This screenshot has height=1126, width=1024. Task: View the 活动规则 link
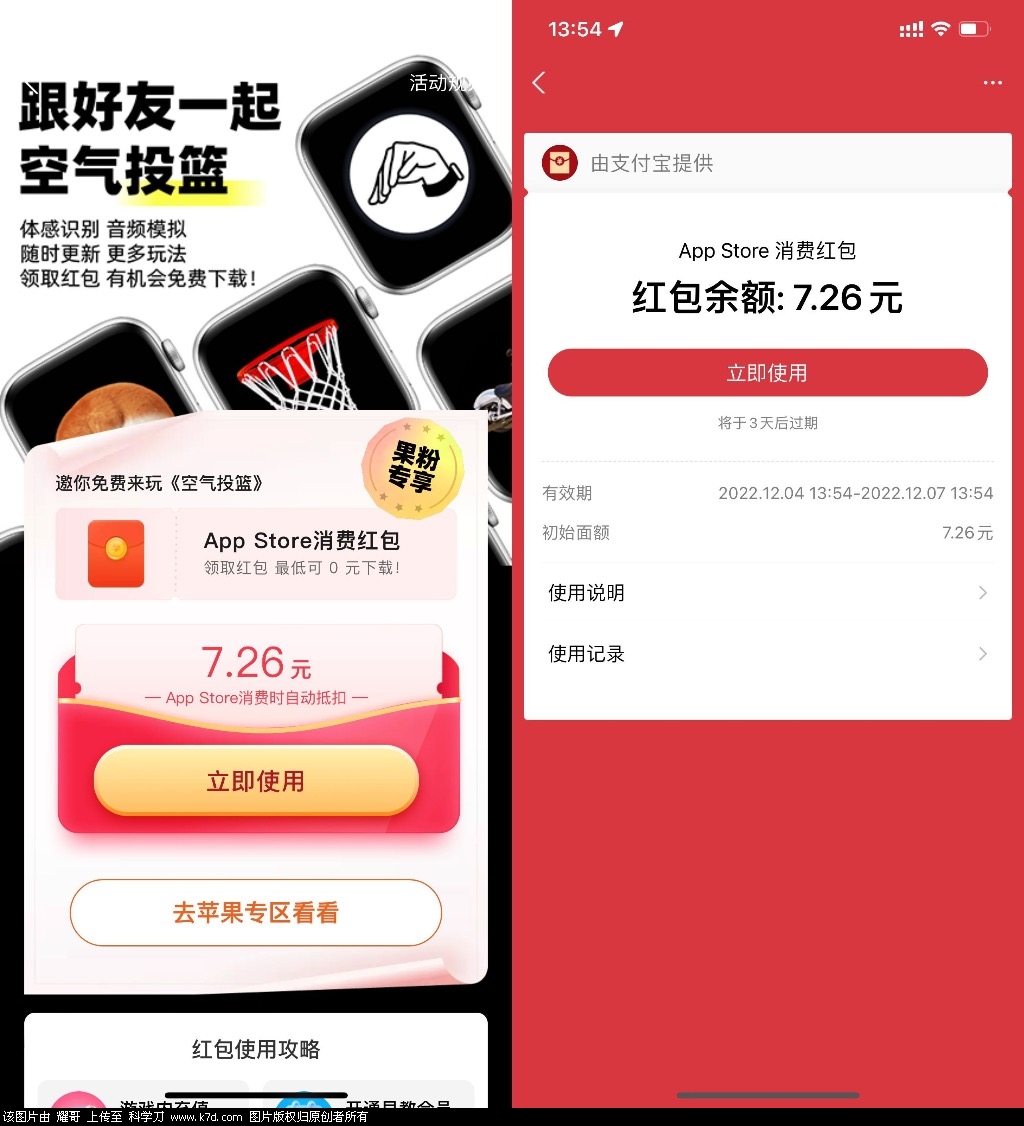point(441,84)
